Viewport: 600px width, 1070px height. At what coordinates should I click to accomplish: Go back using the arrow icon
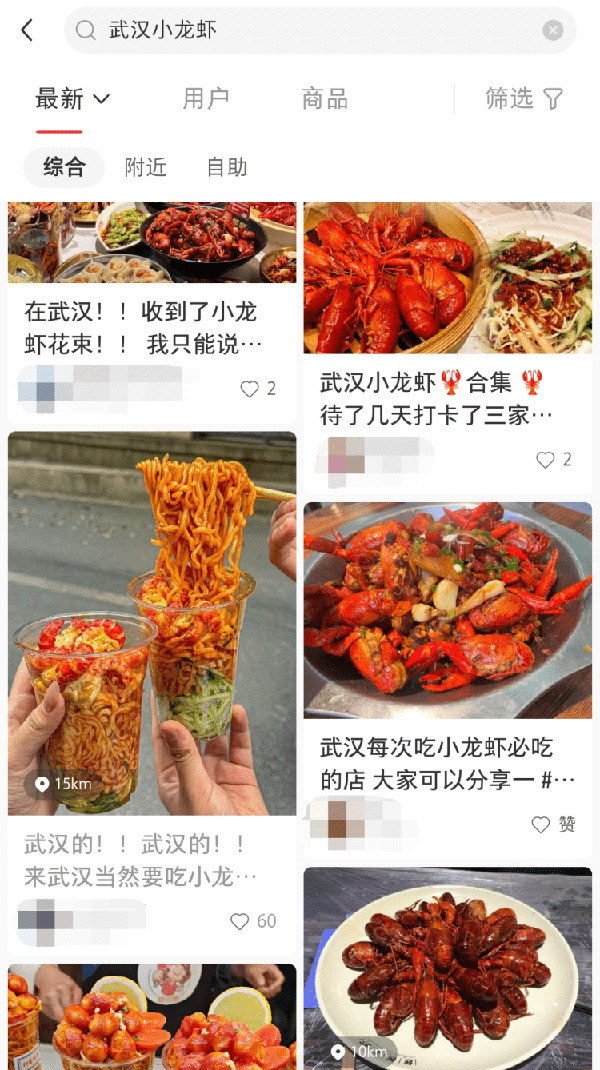click(27, 31)
